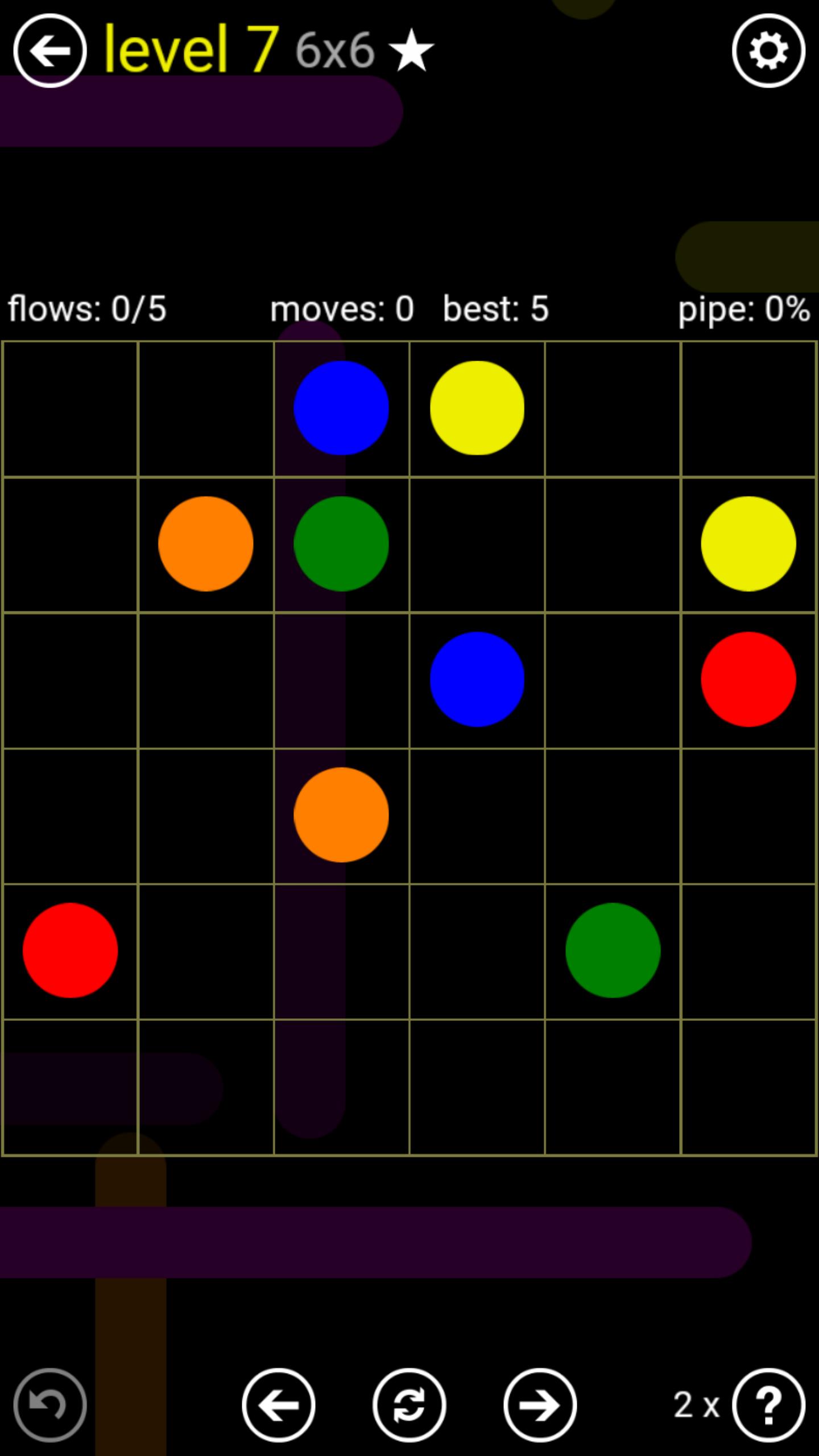819x1456 pixels.
Task: Tap the red dot below the yellow dot
Action: click(x=748, y=679)
